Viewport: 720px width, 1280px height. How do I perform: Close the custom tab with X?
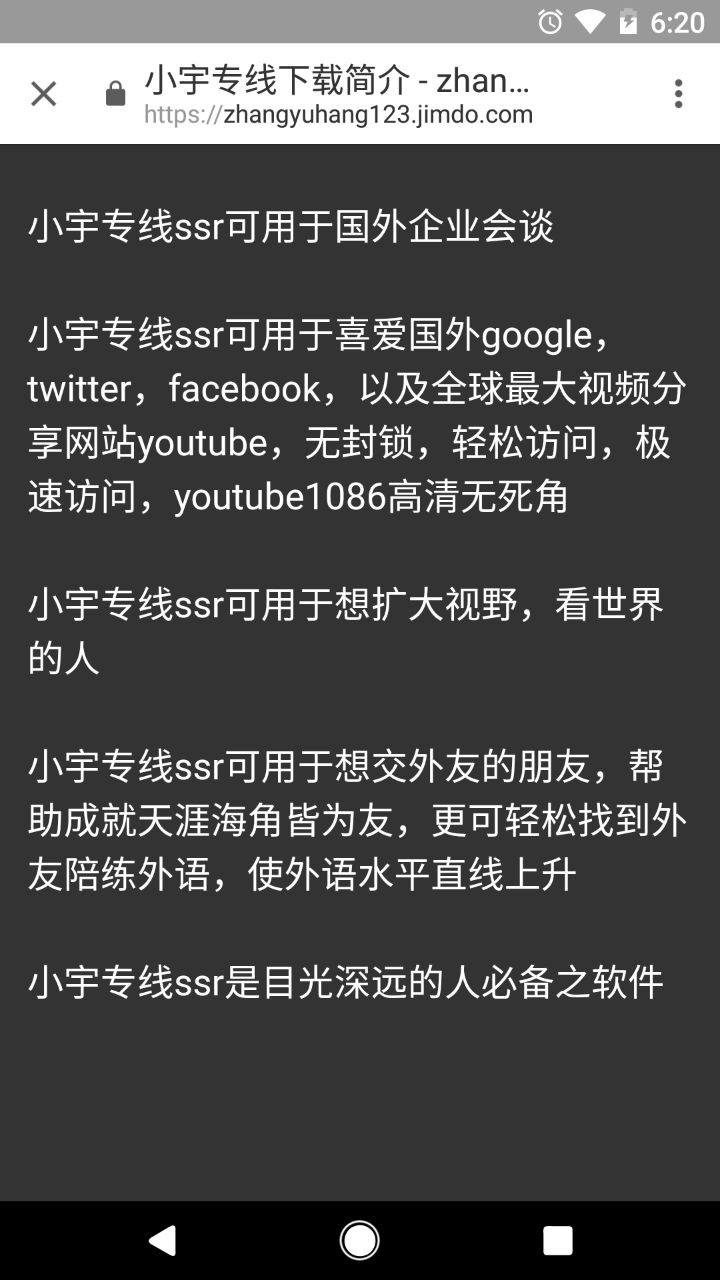click(43, 94)
